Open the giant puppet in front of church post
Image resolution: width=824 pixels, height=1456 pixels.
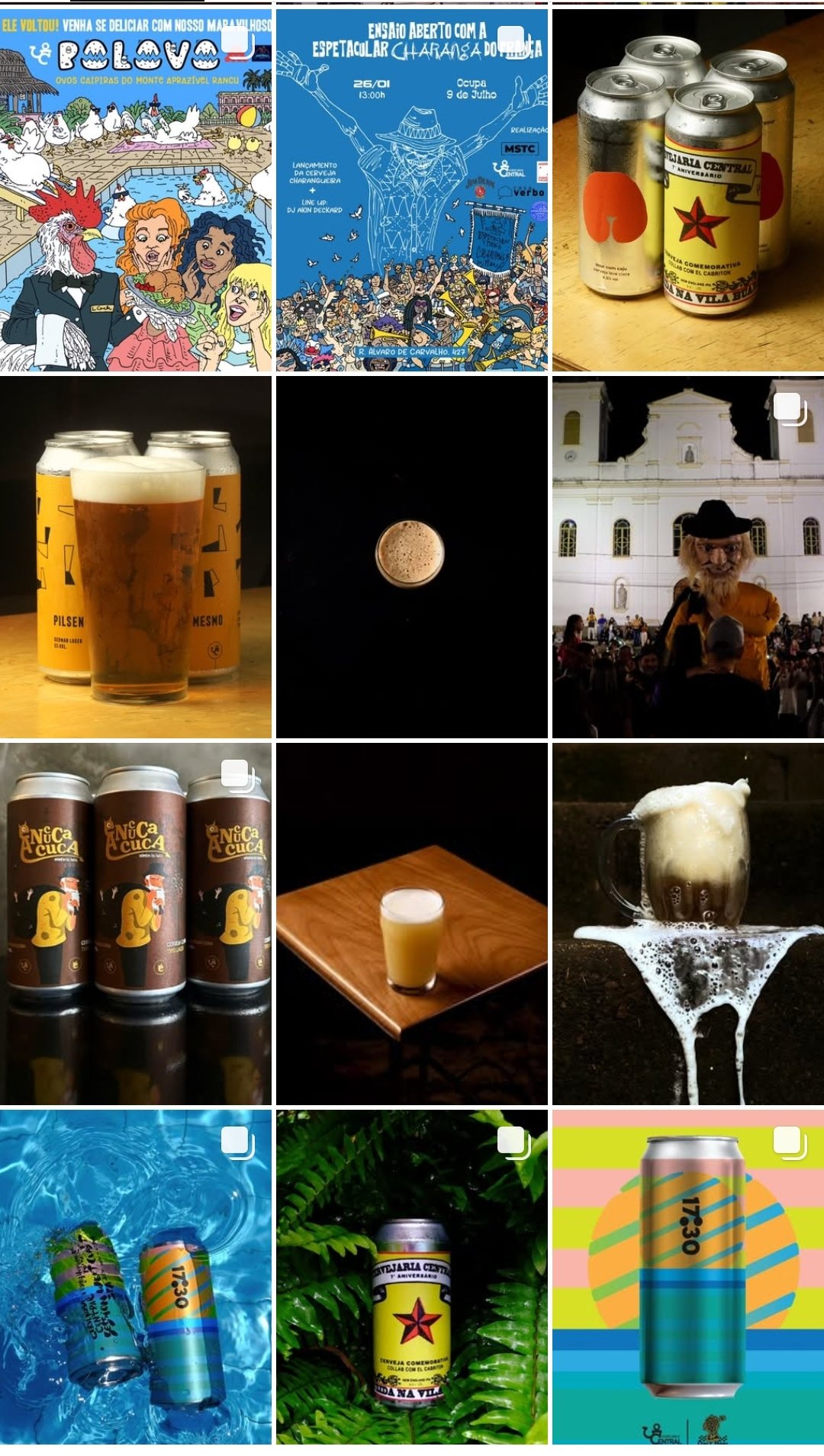(688, 557)
